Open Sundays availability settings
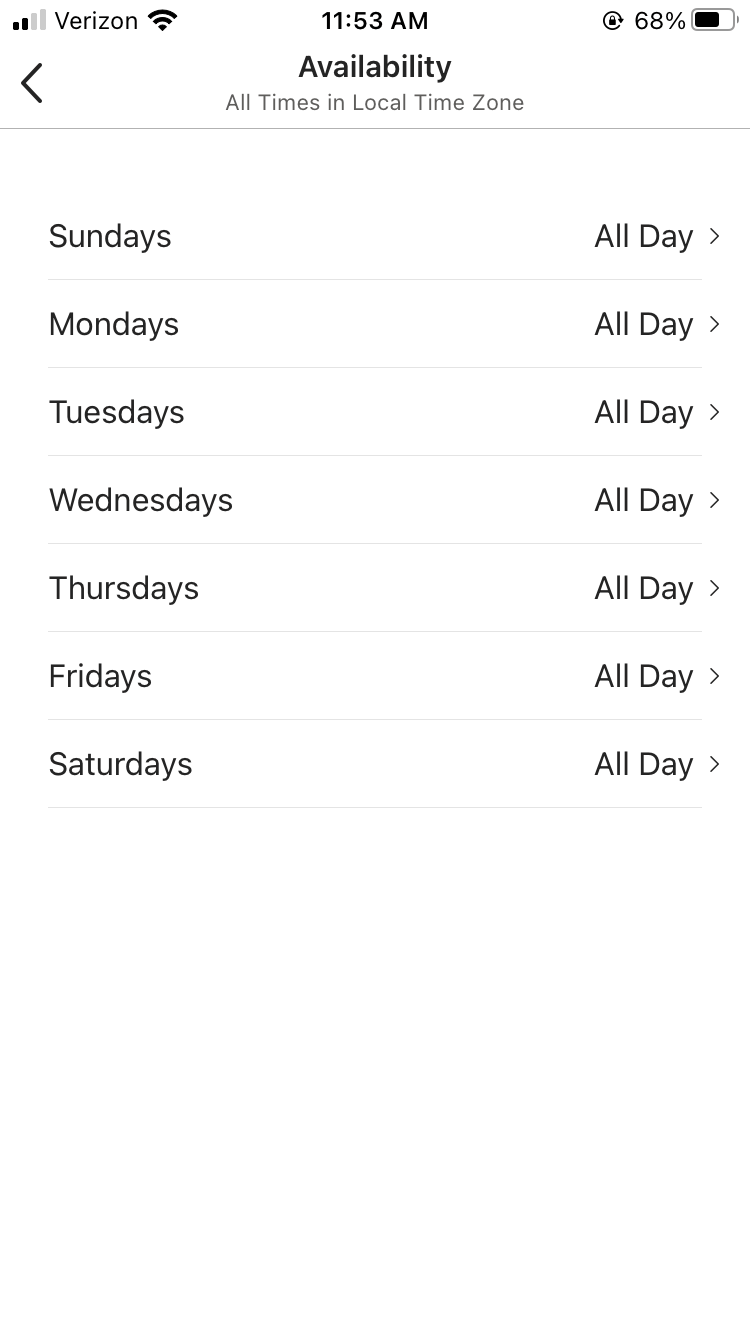 click(375, 237)
